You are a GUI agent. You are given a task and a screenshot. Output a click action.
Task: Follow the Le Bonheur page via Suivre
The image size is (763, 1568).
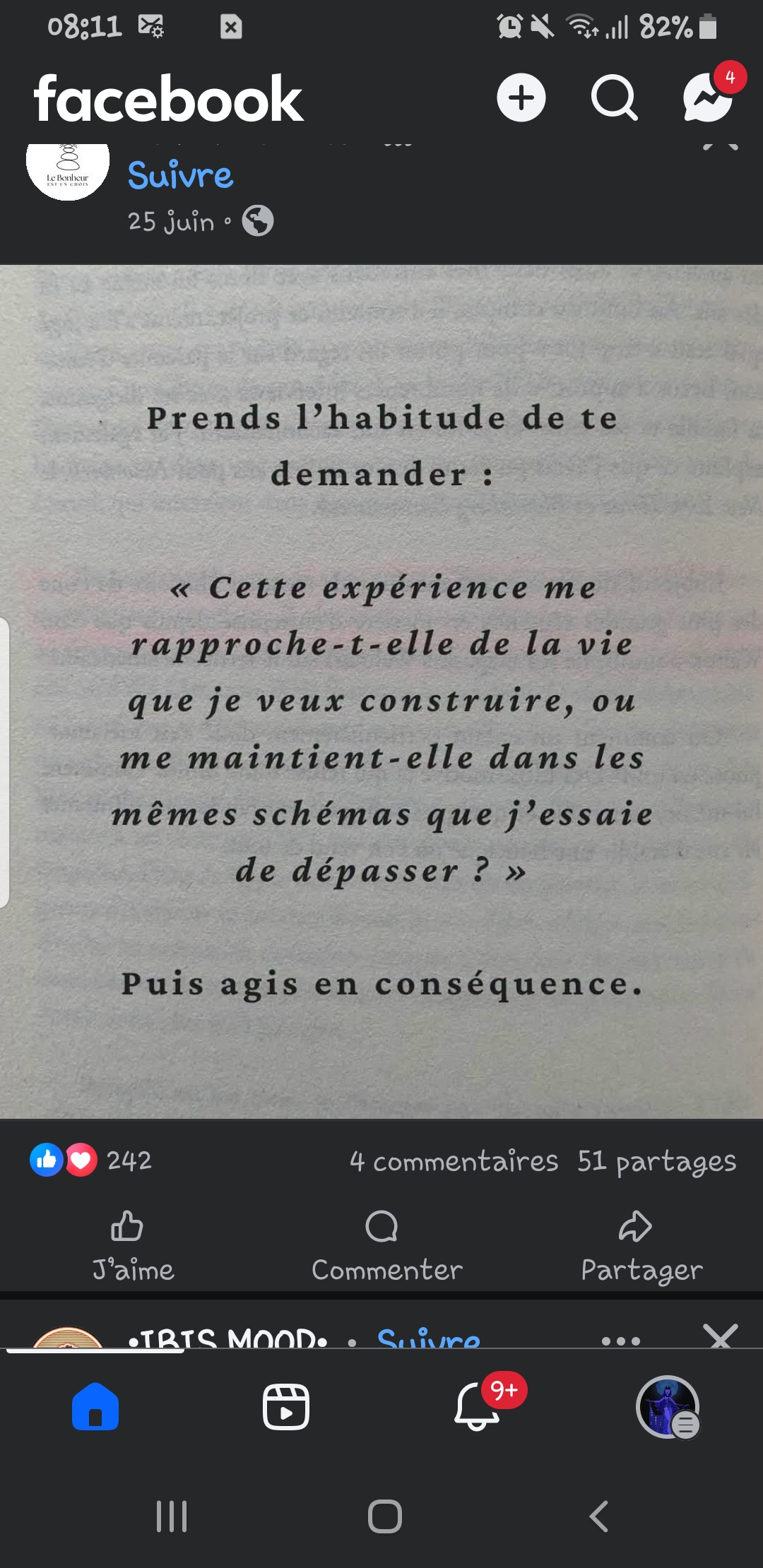pos(180,175)
